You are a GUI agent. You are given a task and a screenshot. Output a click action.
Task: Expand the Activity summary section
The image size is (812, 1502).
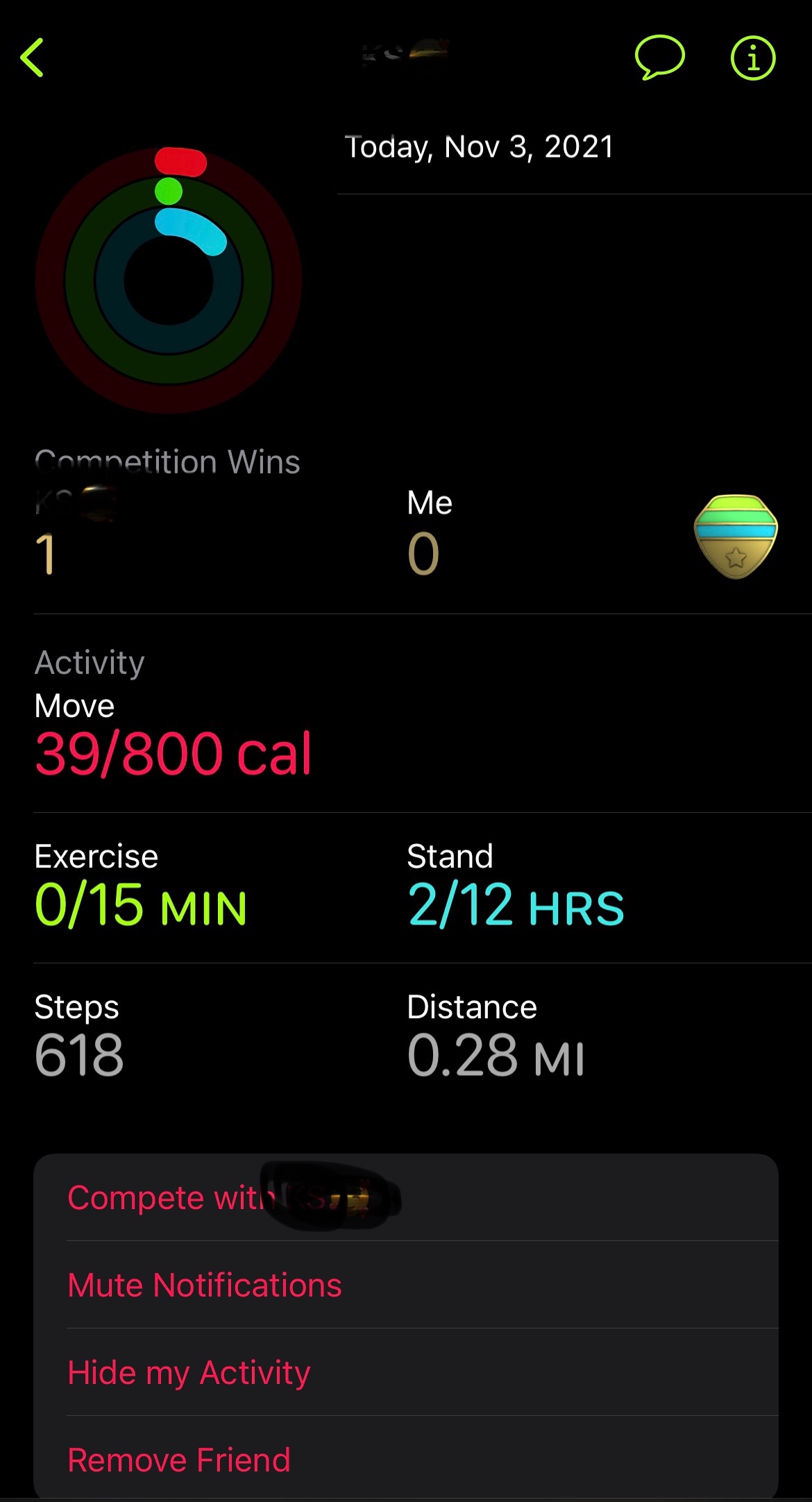(x=90, y=662)
